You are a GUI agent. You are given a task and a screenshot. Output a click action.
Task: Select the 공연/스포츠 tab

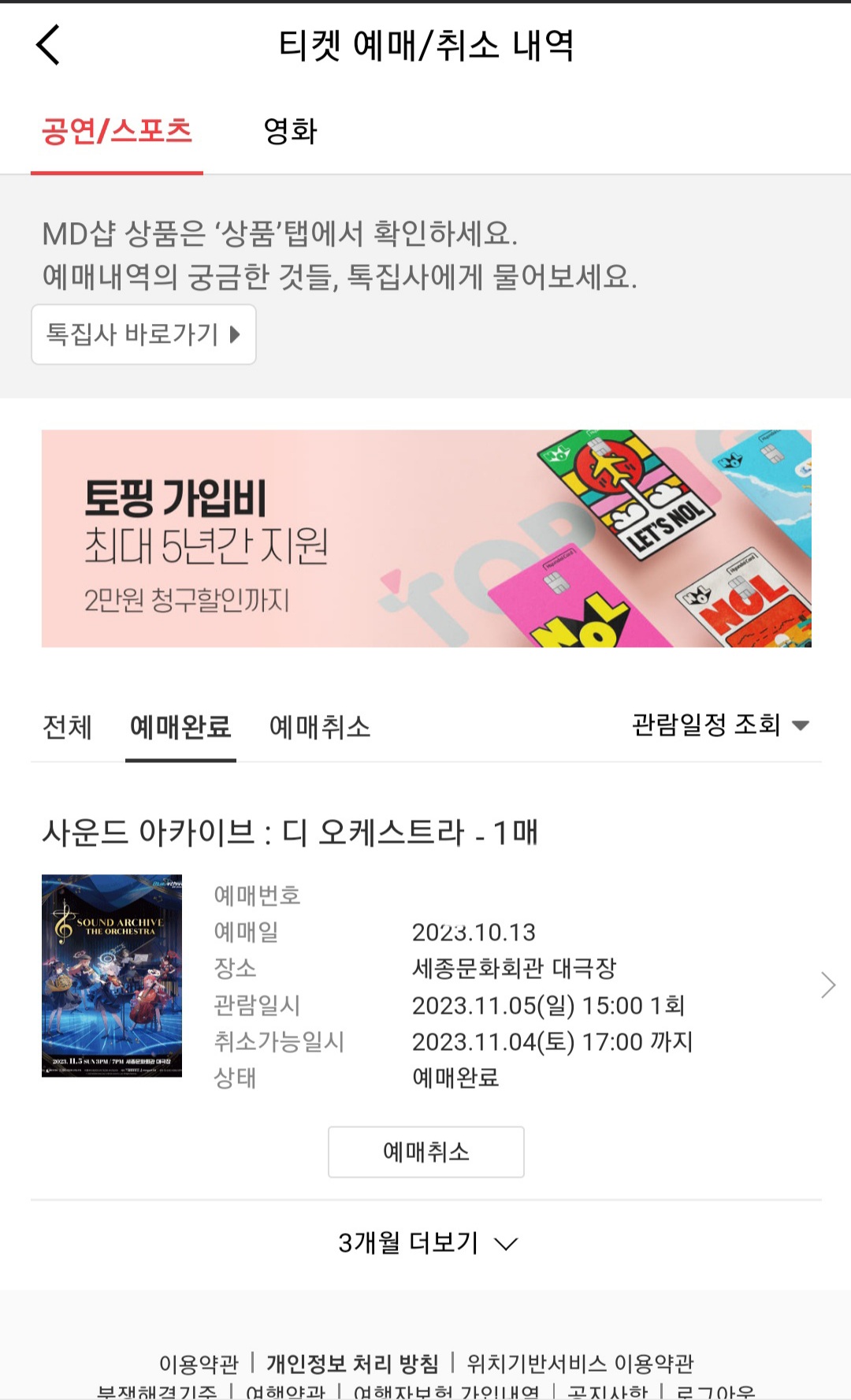[x=117, y=131]
